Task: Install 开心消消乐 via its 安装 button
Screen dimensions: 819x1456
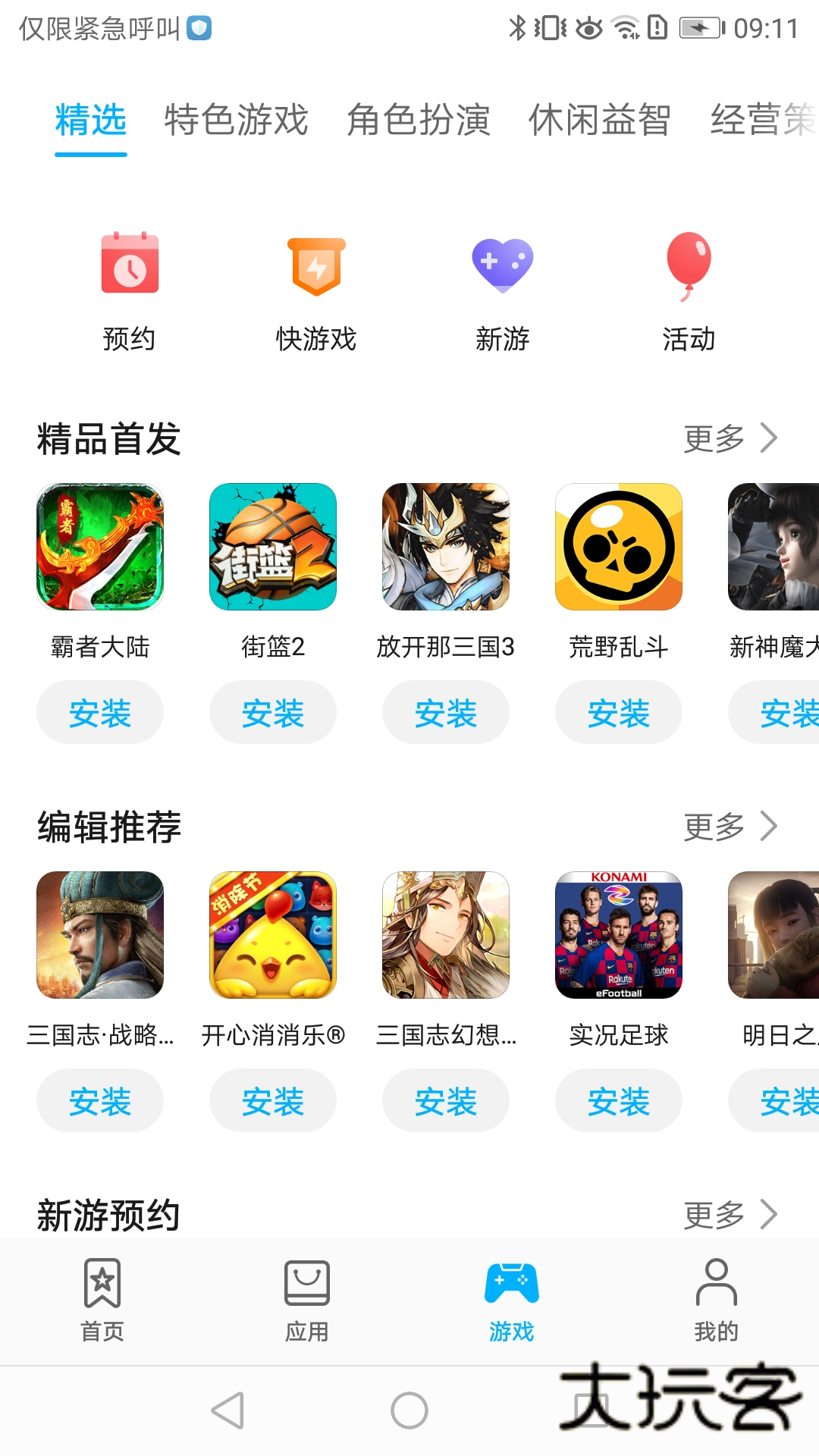Action: [273, 1101]
